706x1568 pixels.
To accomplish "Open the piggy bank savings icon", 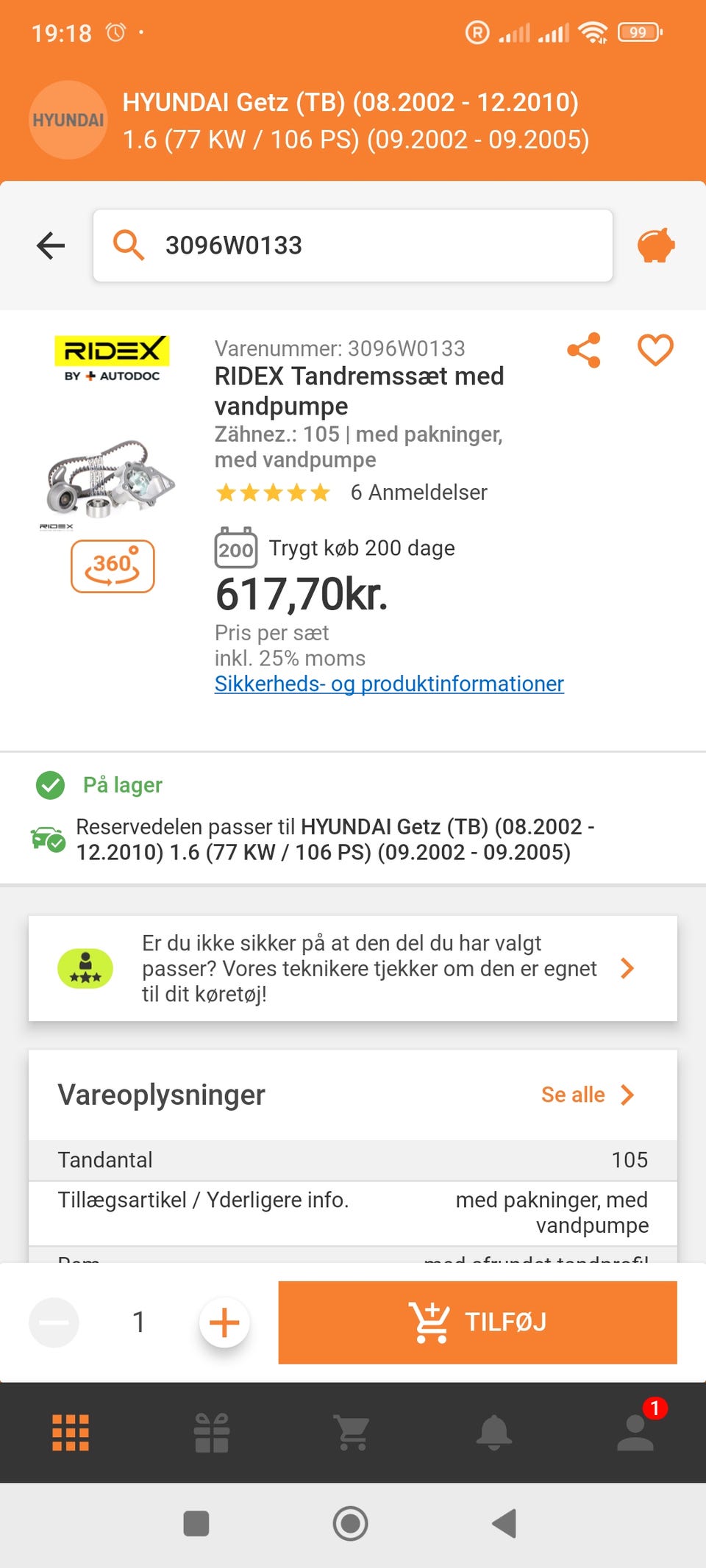I will [655, 246].
